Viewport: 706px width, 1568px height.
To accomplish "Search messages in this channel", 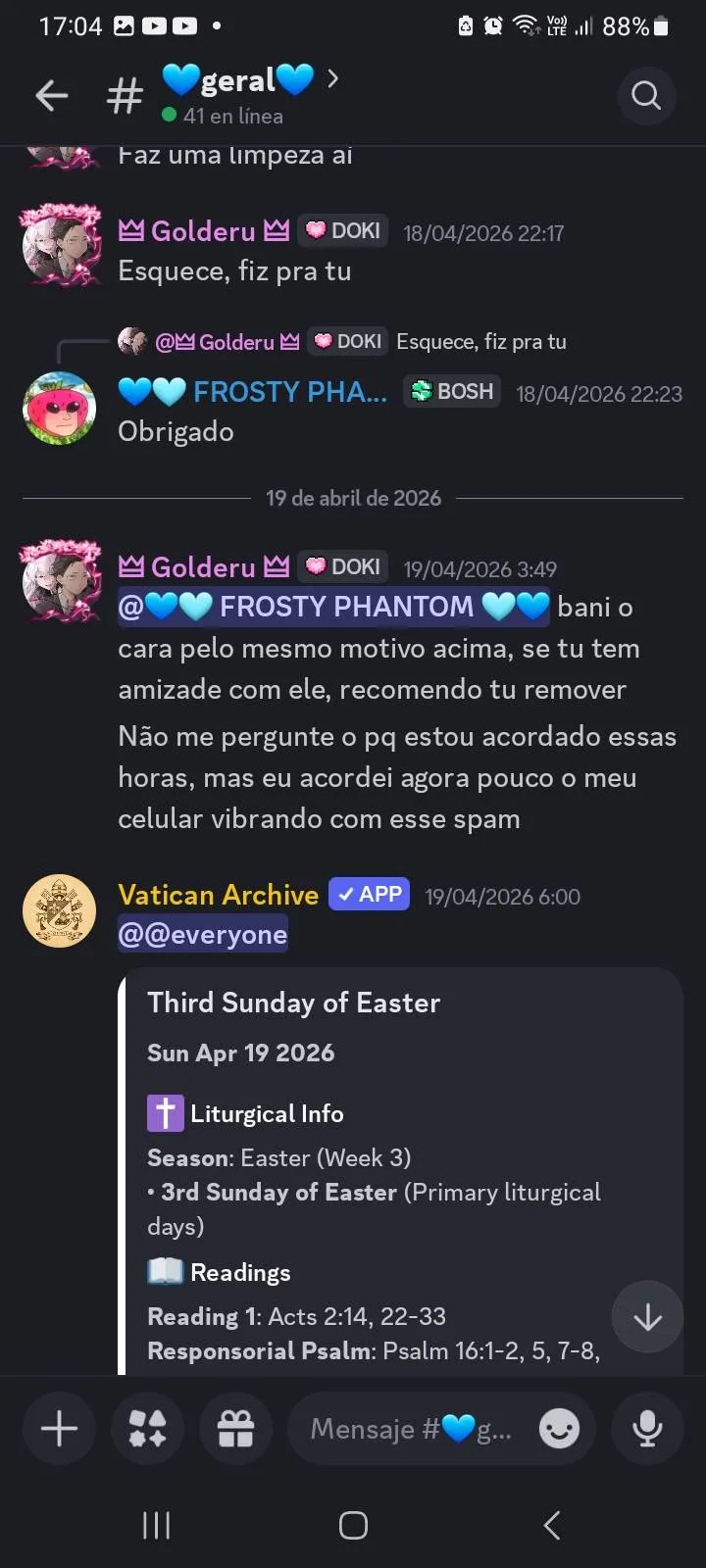I will tap(646, 95).
